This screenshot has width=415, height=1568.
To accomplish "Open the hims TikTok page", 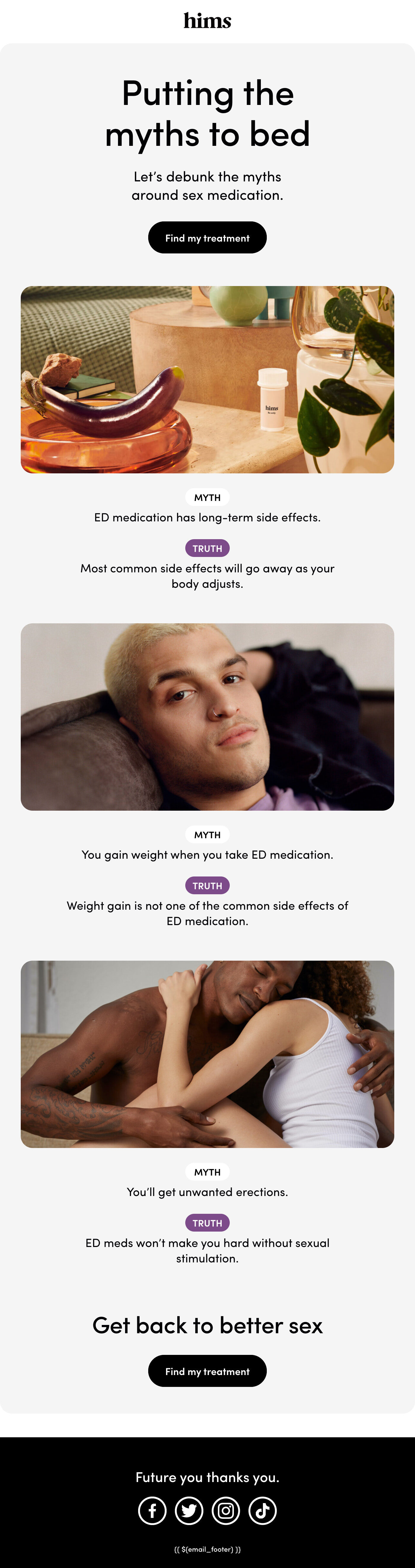I will [x=262, y=1510].
